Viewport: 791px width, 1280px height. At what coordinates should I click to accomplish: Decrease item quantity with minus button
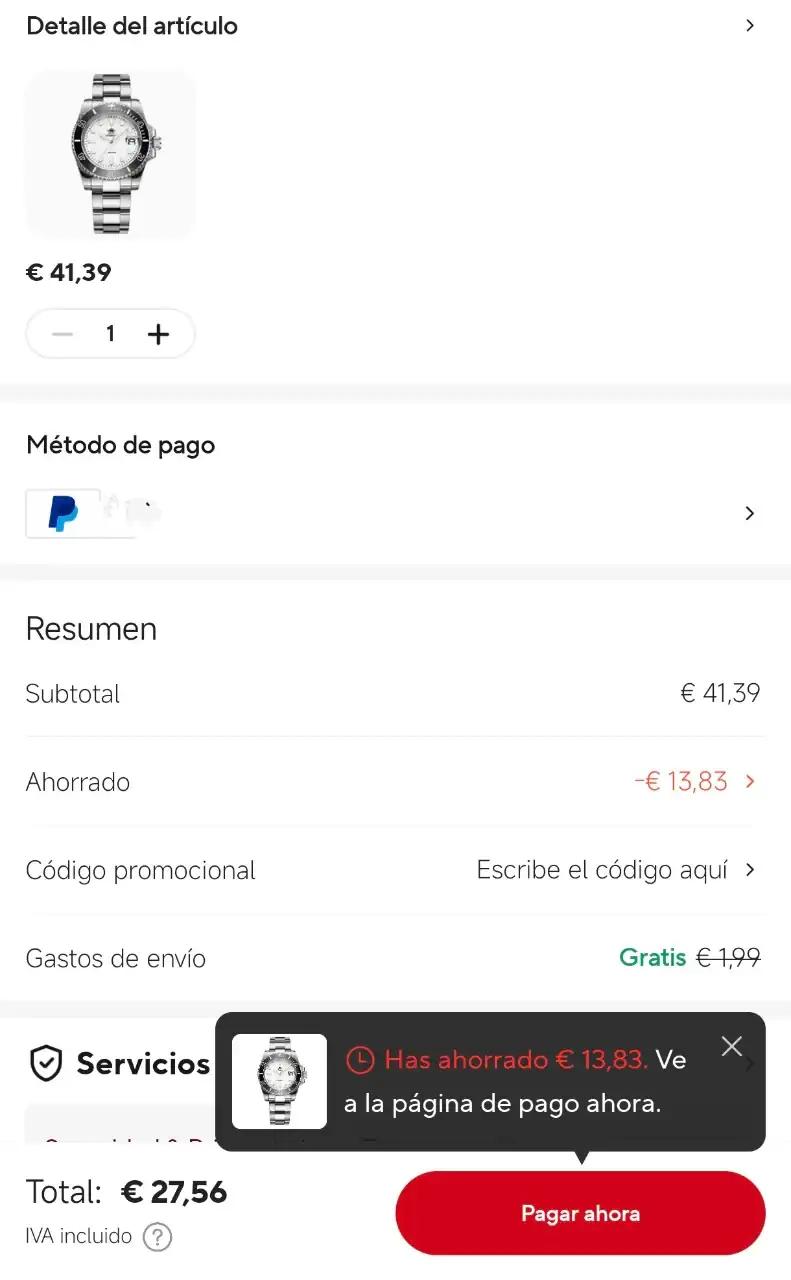point(63,334)
